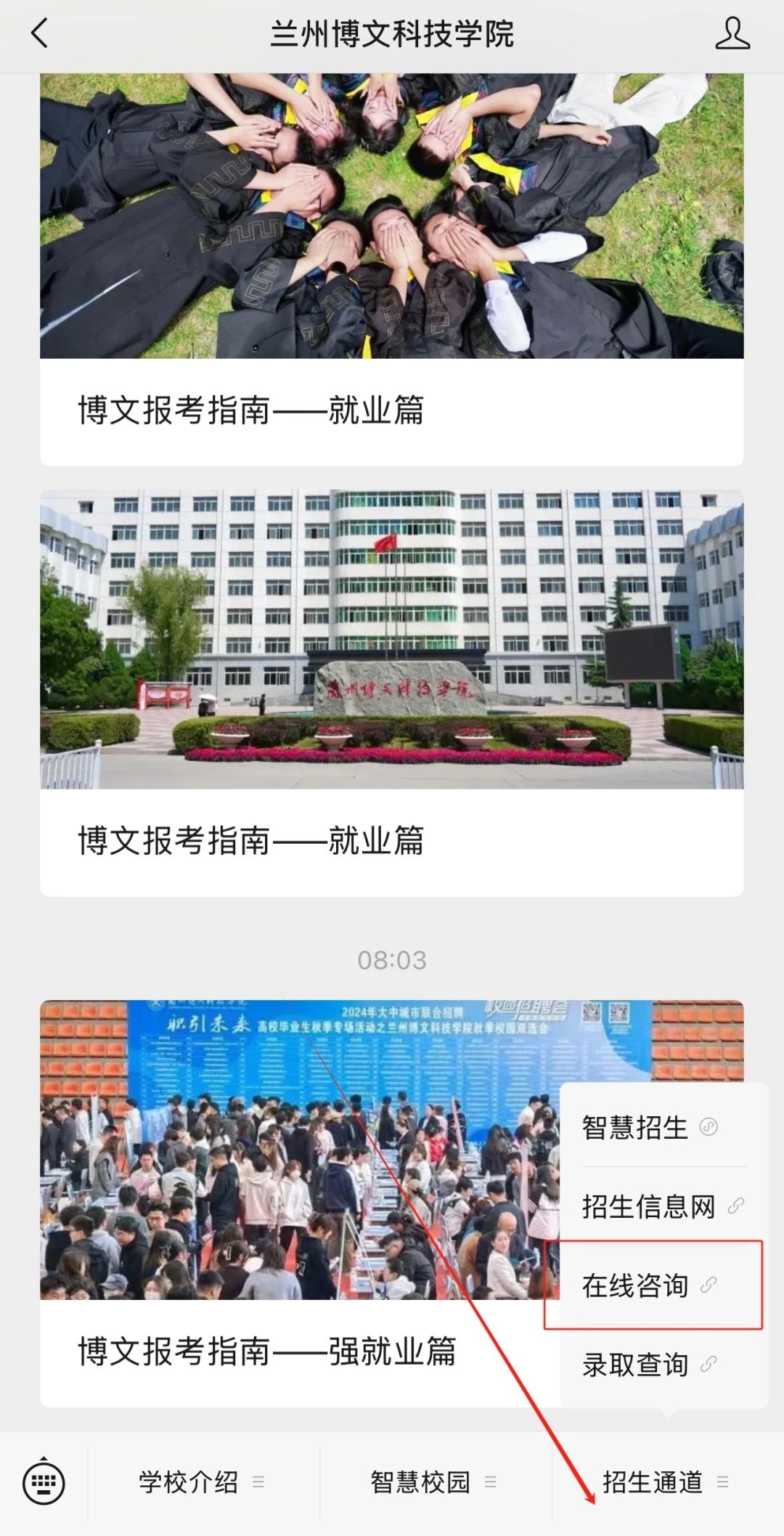Open the 学校介绍 menu
The height and width of the screenshot is (1536, 784).
pos(202,1482)
